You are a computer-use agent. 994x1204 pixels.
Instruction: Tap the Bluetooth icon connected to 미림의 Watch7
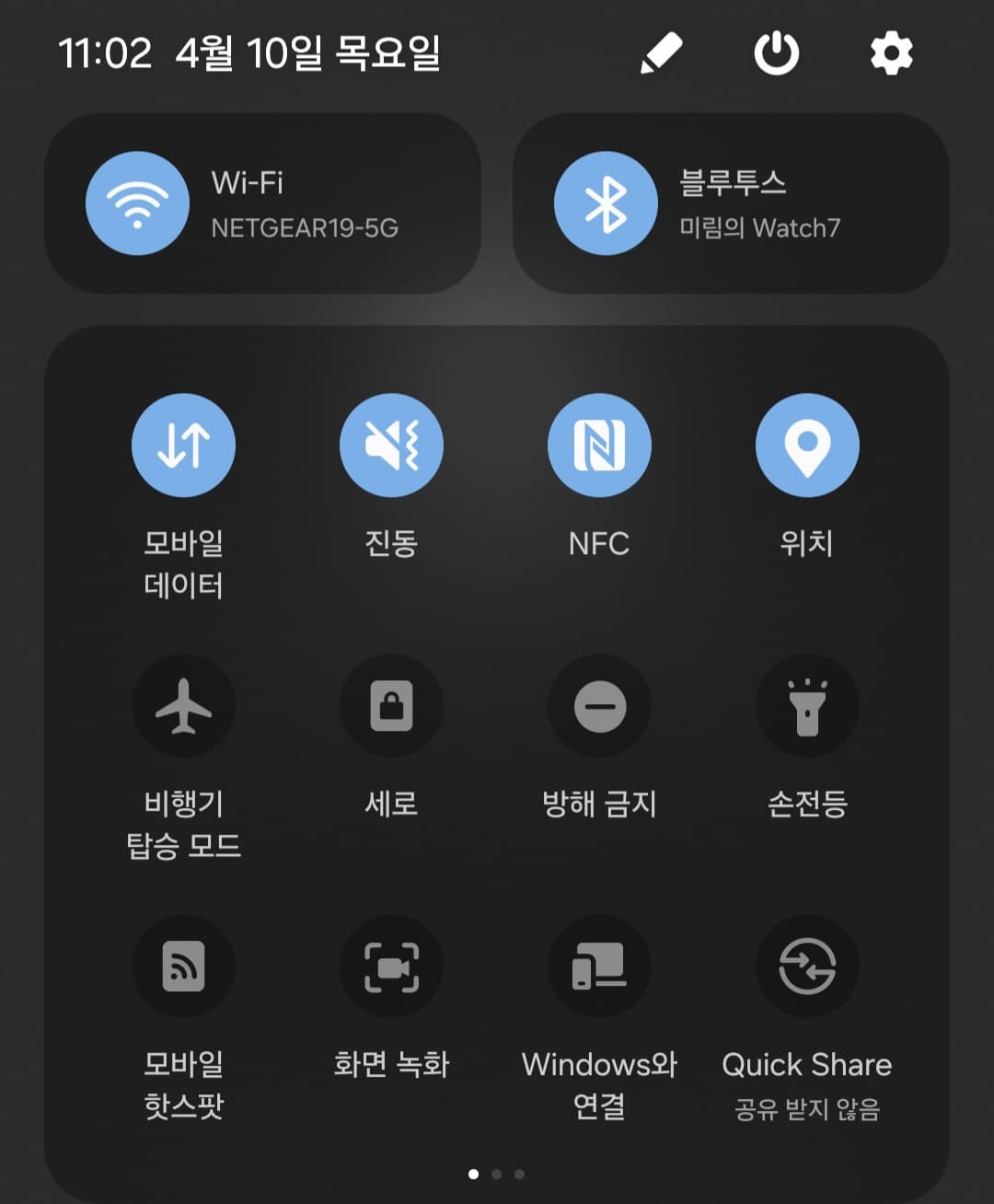605,204
